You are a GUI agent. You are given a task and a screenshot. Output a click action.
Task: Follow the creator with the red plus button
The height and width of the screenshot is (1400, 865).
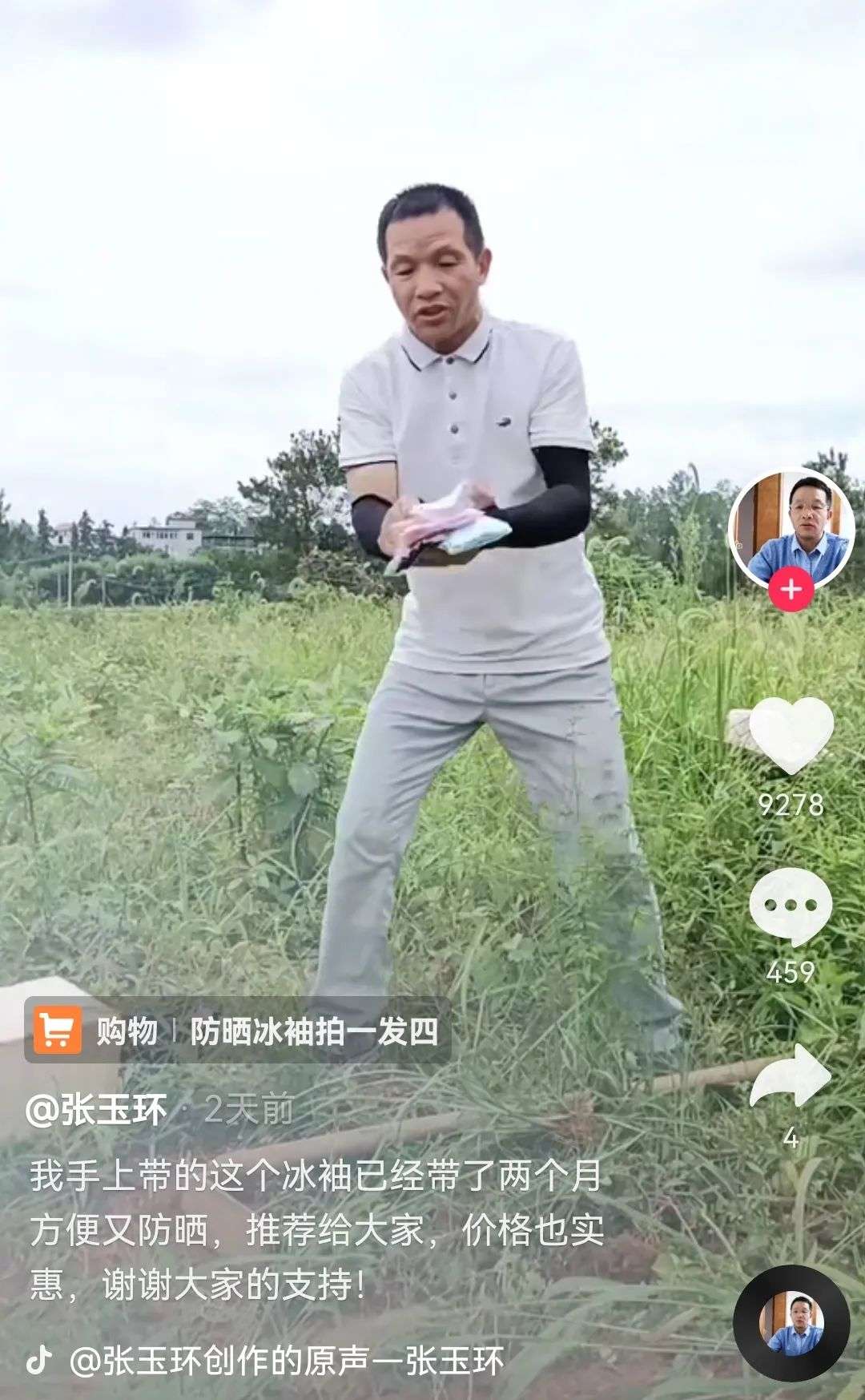(x=791, y=590)
